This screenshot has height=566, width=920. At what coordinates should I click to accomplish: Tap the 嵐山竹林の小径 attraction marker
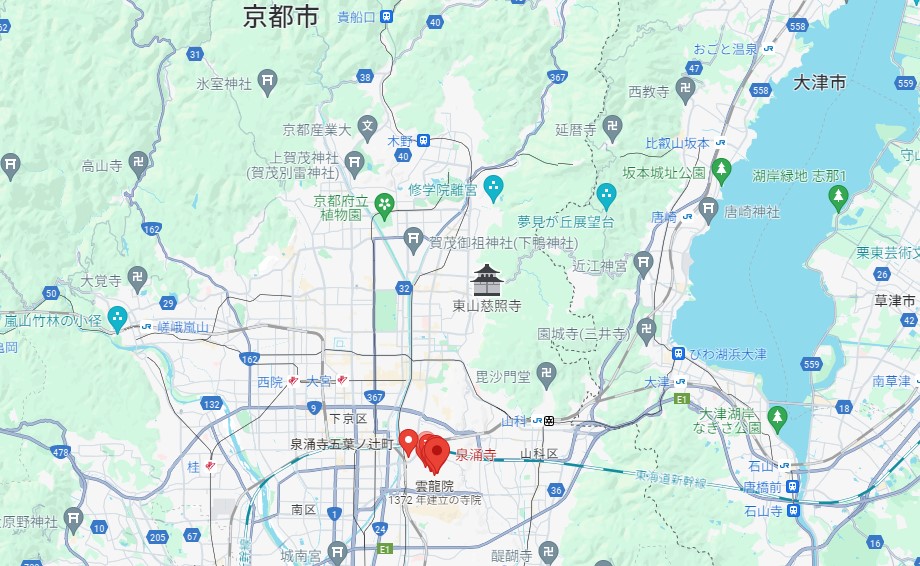118,318
